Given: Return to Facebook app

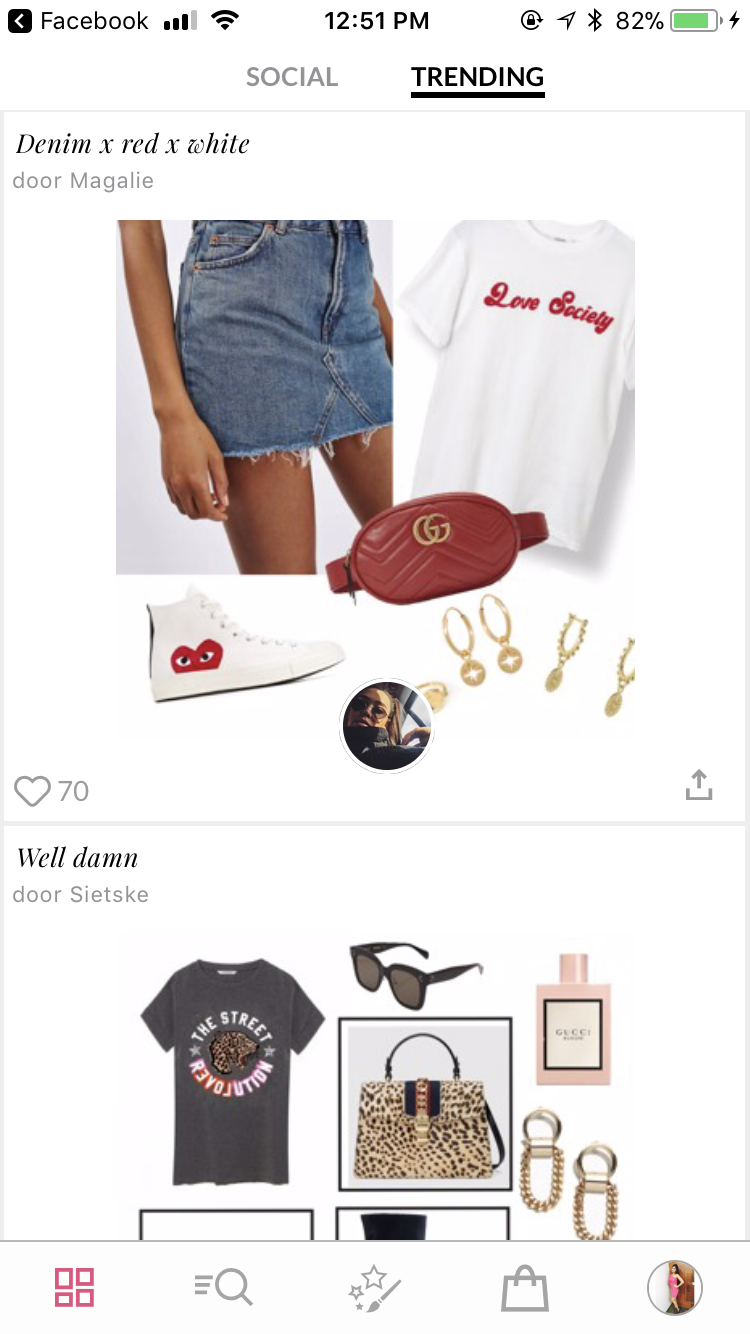Looking at the screenshot, I should [78, 21].
